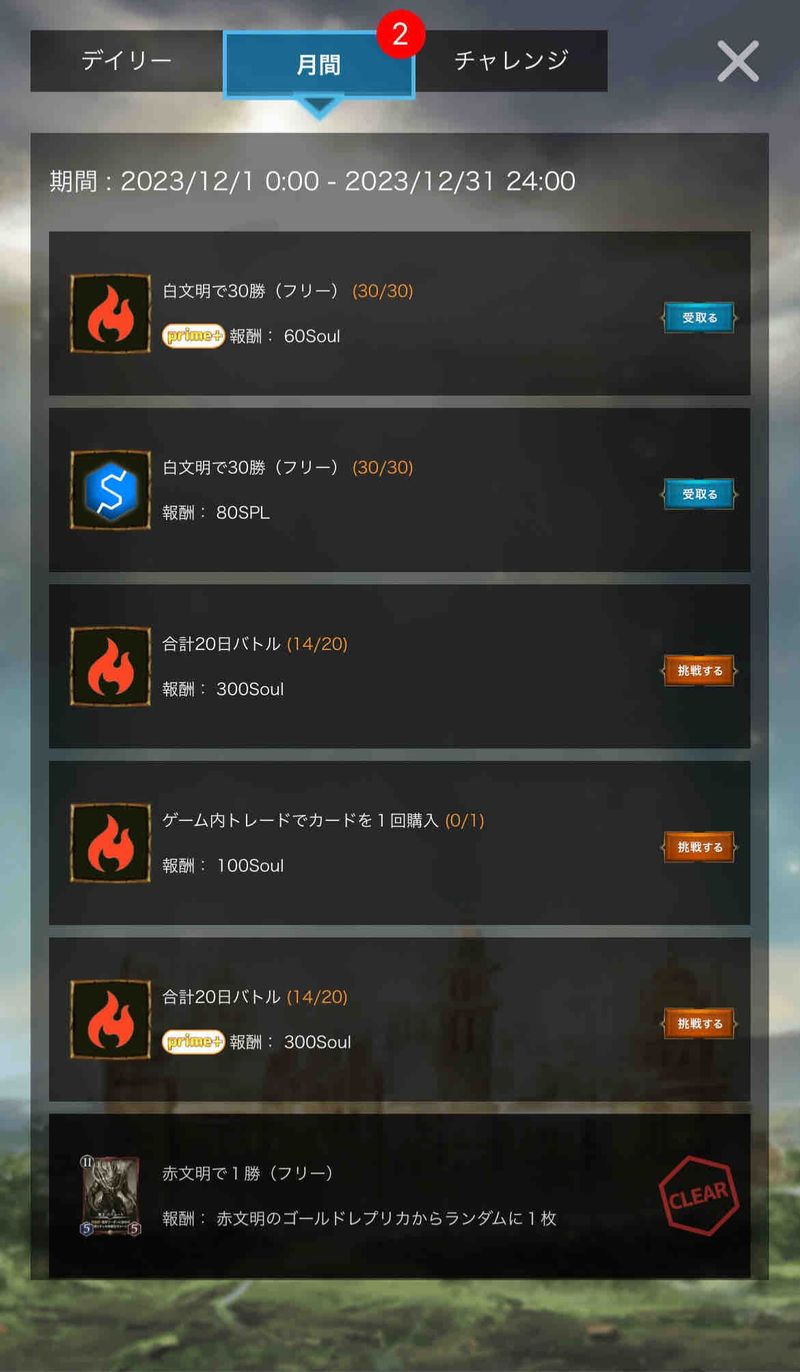Claim the 80SPL reward
800x1372 pixels.
(x=699, y=494)
